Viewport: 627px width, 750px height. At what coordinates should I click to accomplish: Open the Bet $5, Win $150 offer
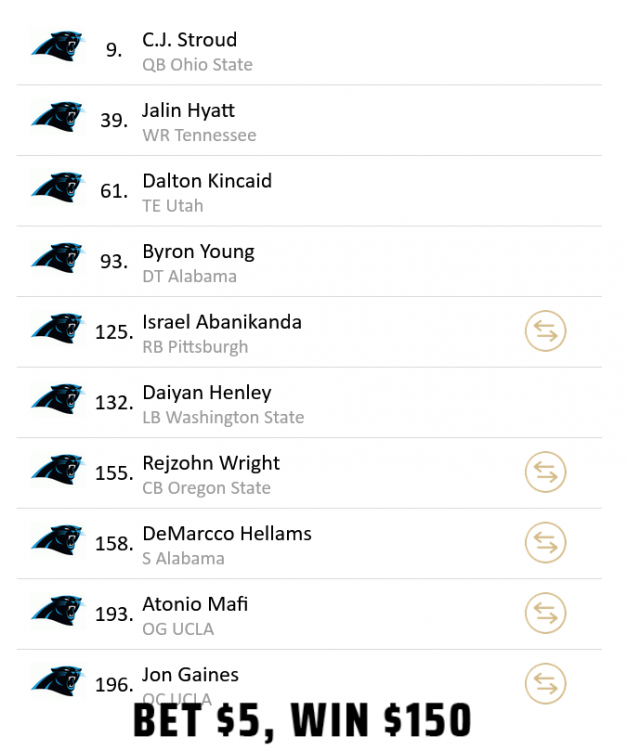pos(301,721)
